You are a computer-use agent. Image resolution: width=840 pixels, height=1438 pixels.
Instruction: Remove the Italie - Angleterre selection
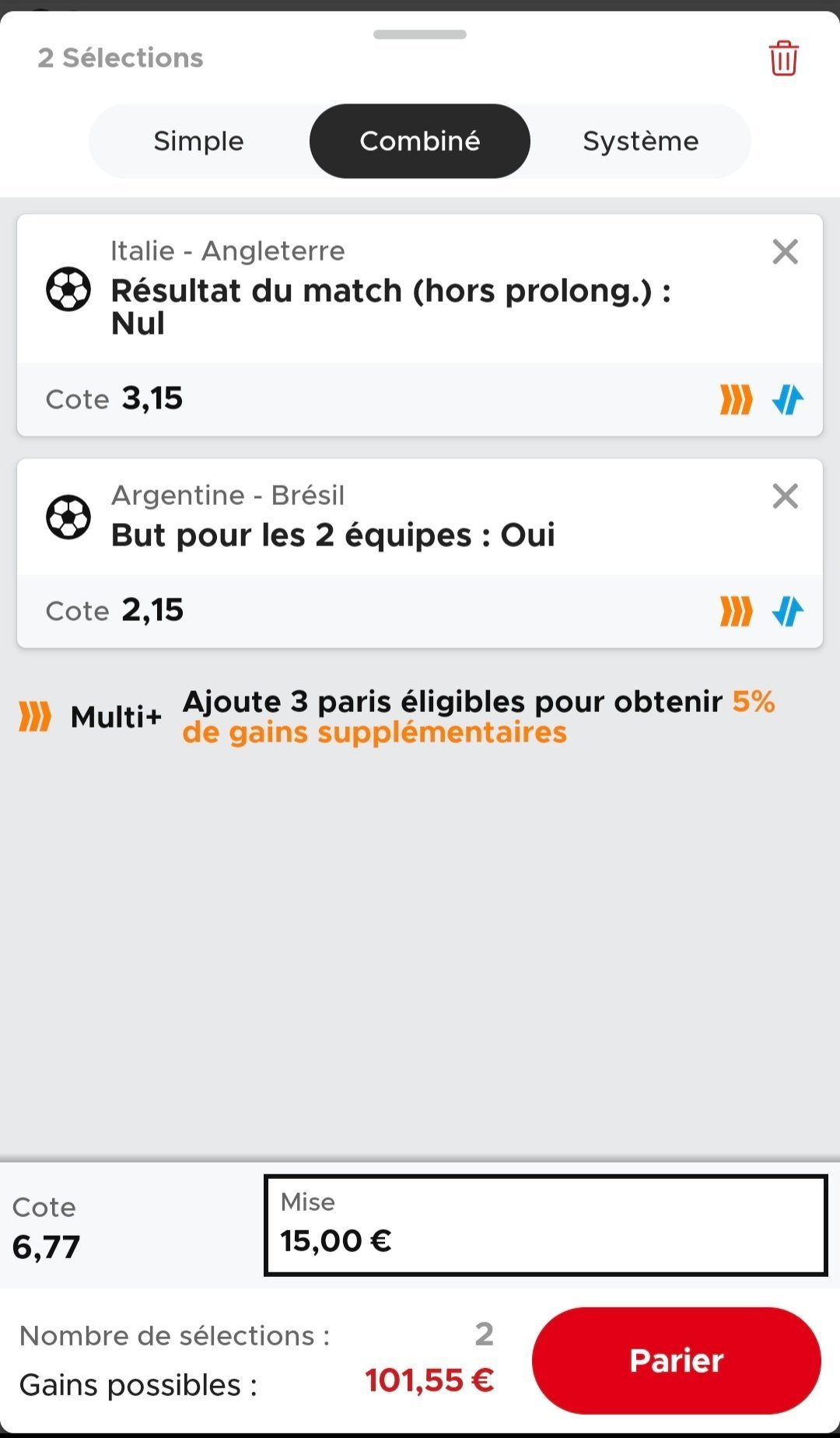tap(786, 251)
